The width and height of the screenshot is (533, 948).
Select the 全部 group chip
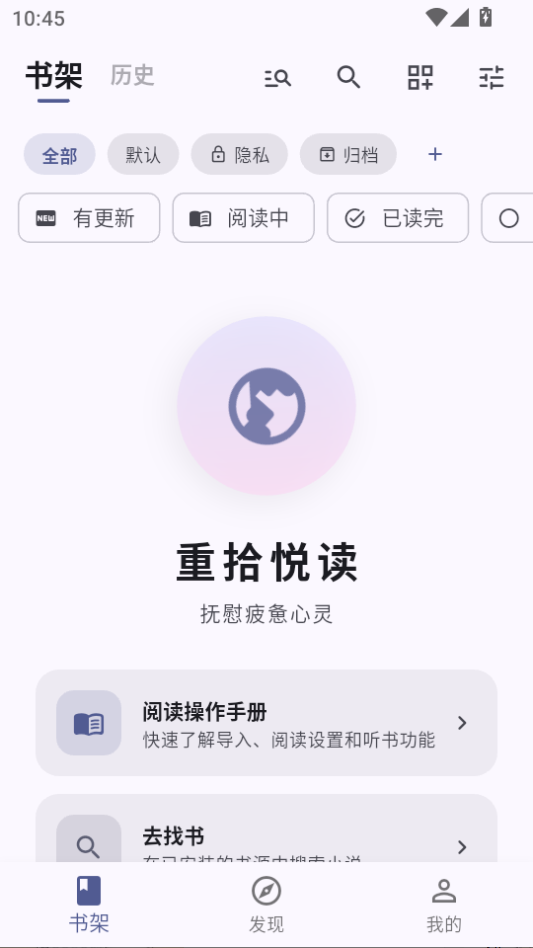(x=59, y=155)
